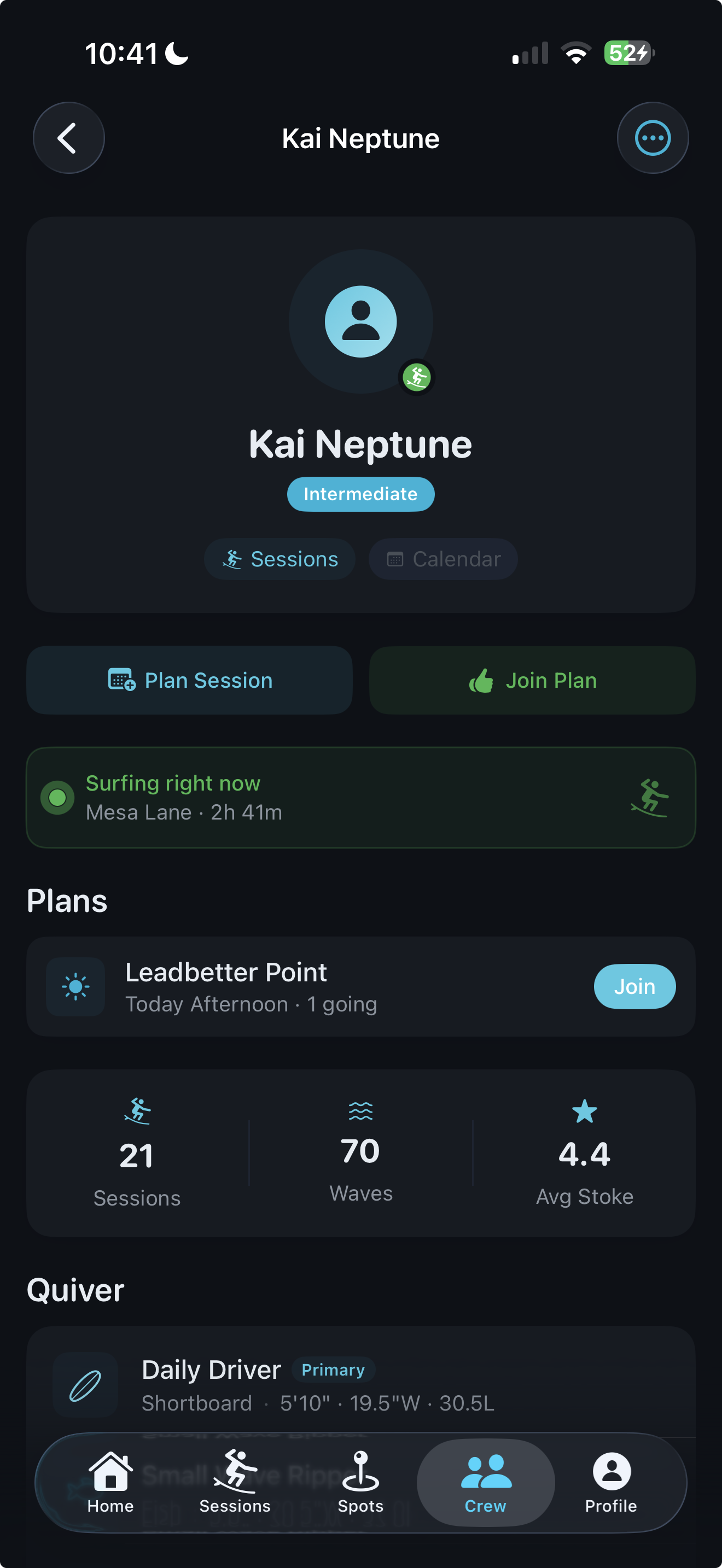
Task: Switch to the Sessions tab
Action: [x=235, y=1483]
